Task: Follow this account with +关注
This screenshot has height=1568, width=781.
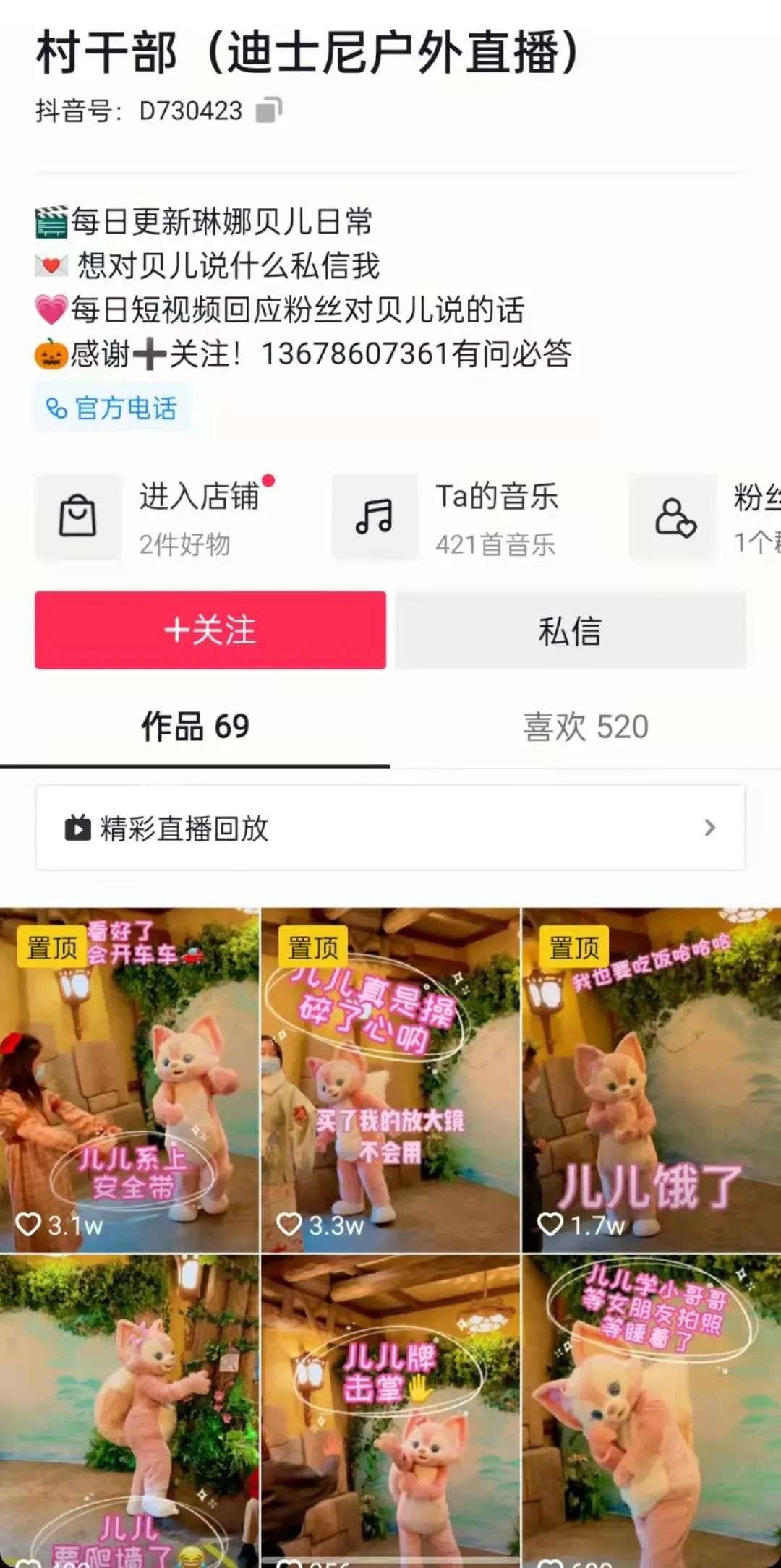Action: (210, 630)
